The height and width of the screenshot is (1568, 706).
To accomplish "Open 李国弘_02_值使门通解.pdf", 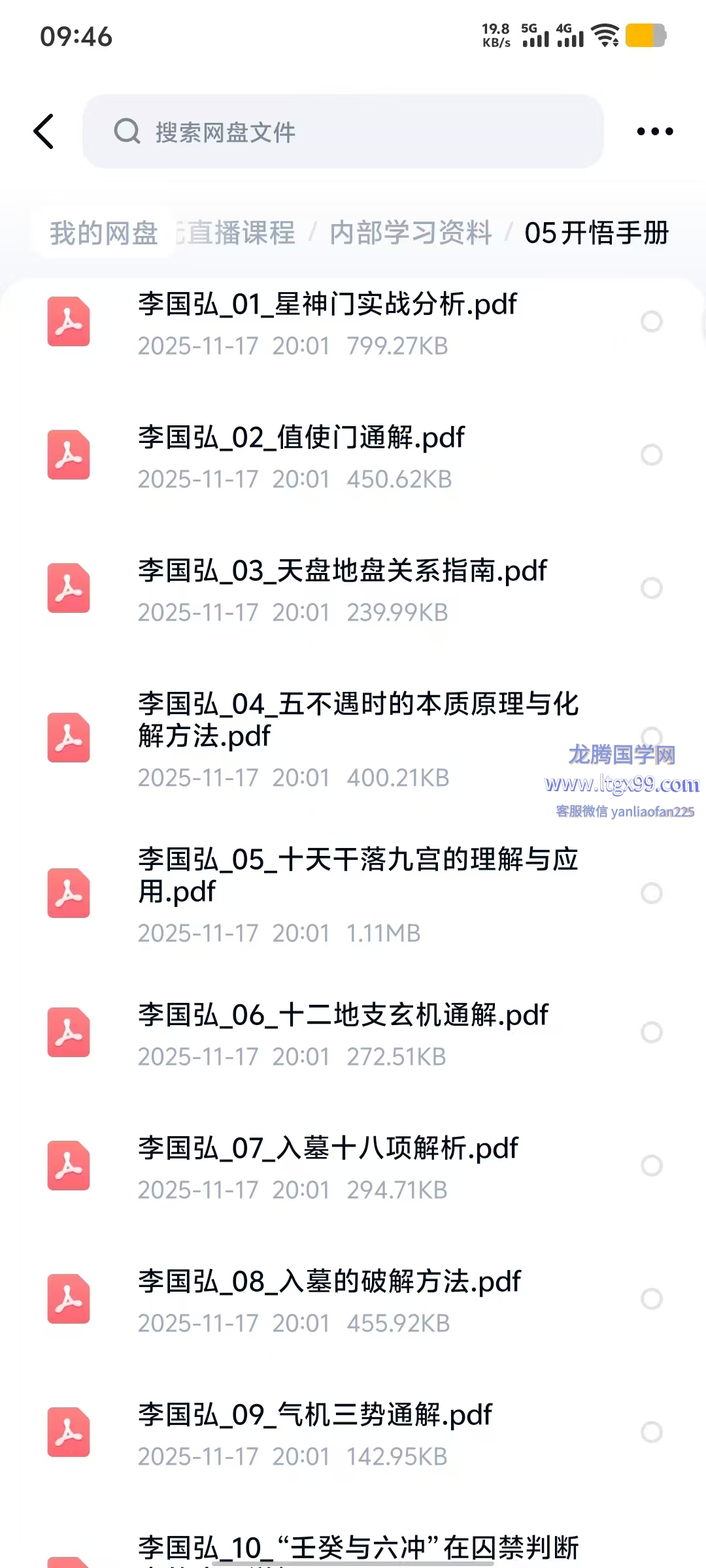I will pos(301,455).
